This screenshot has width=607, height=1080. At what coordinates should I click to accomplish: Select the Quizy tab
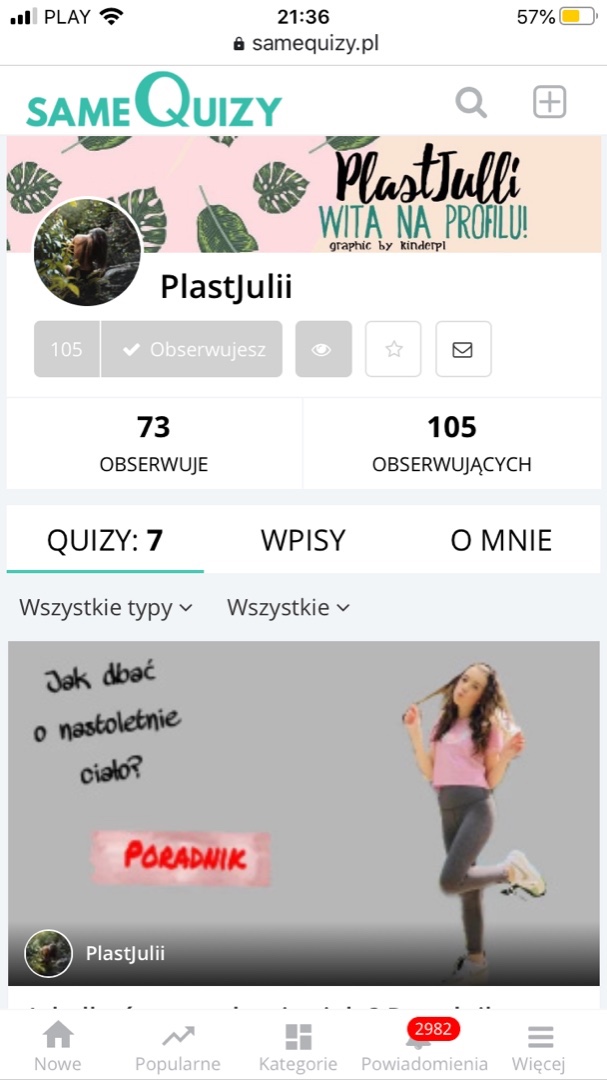click(x=105, y=540)
